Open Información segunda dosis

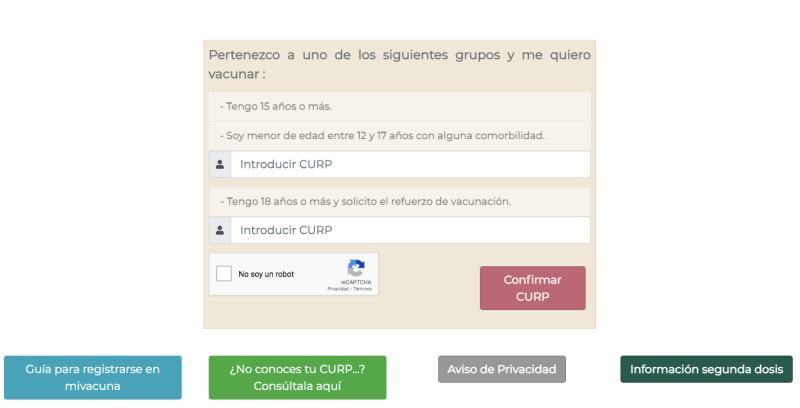(x=706, y=369)
